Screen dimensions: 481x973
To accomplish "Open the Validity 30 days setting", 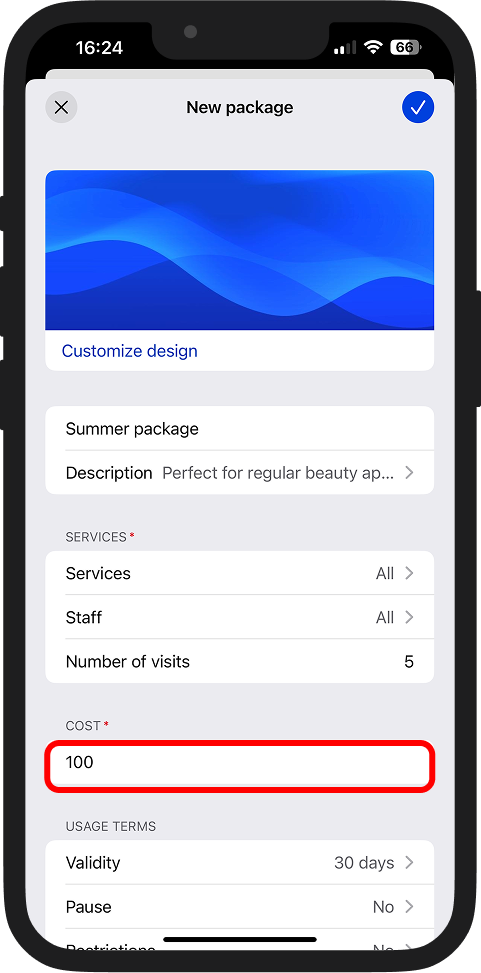I will 240,863.
